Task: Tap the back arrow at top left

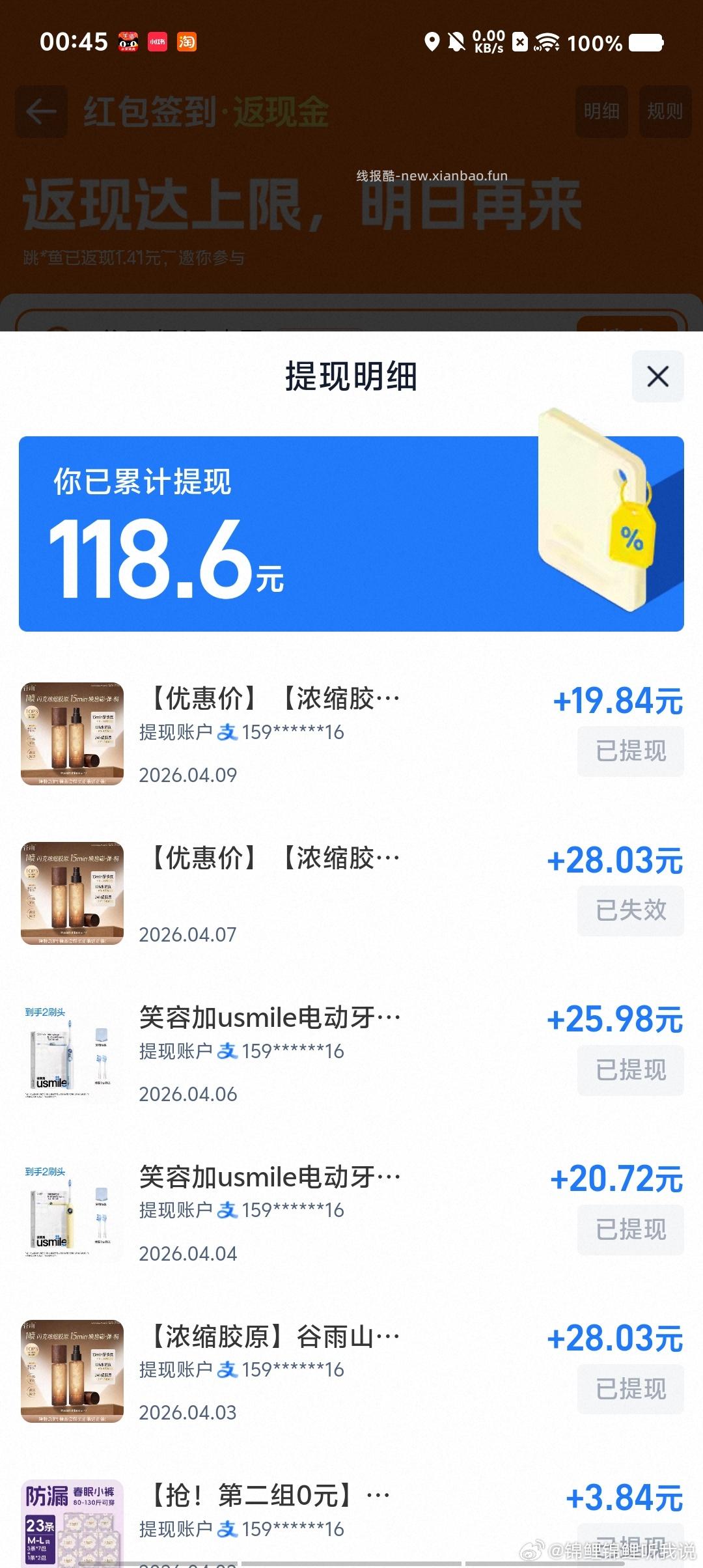Action: [40, 112]
